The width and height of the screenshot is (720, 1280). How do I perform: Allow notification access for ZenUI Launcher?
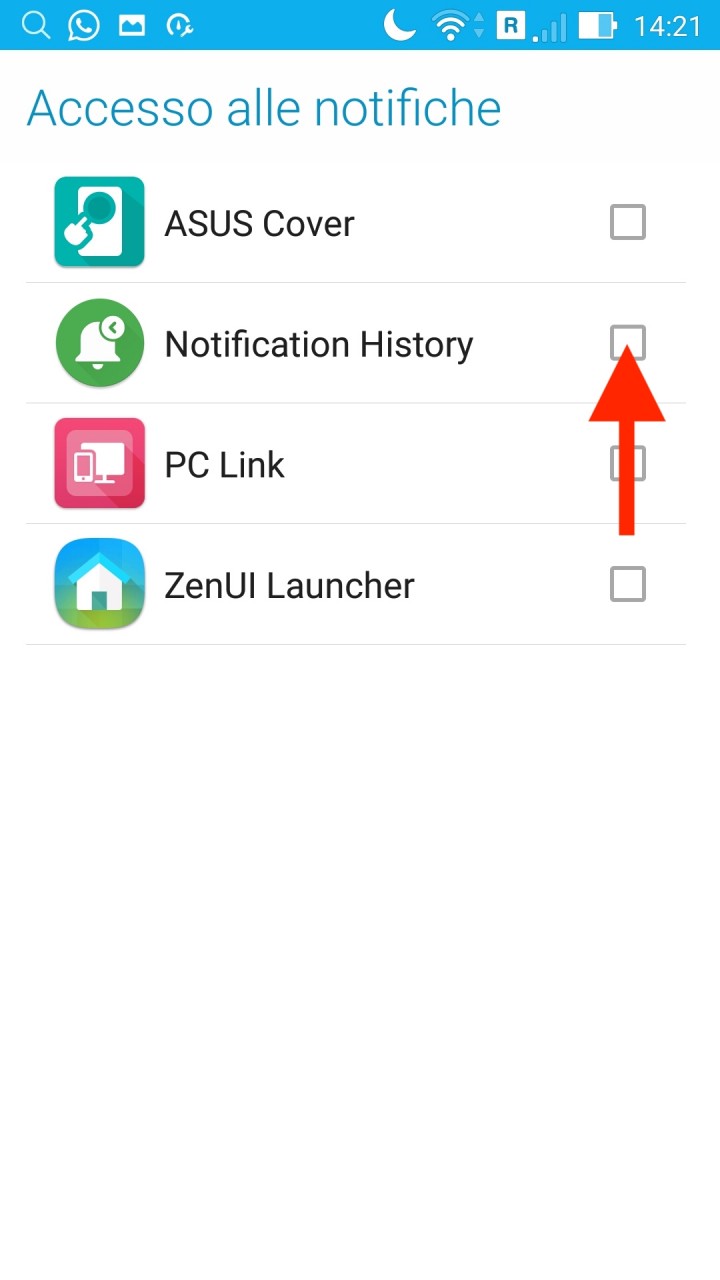click(628, 584)
